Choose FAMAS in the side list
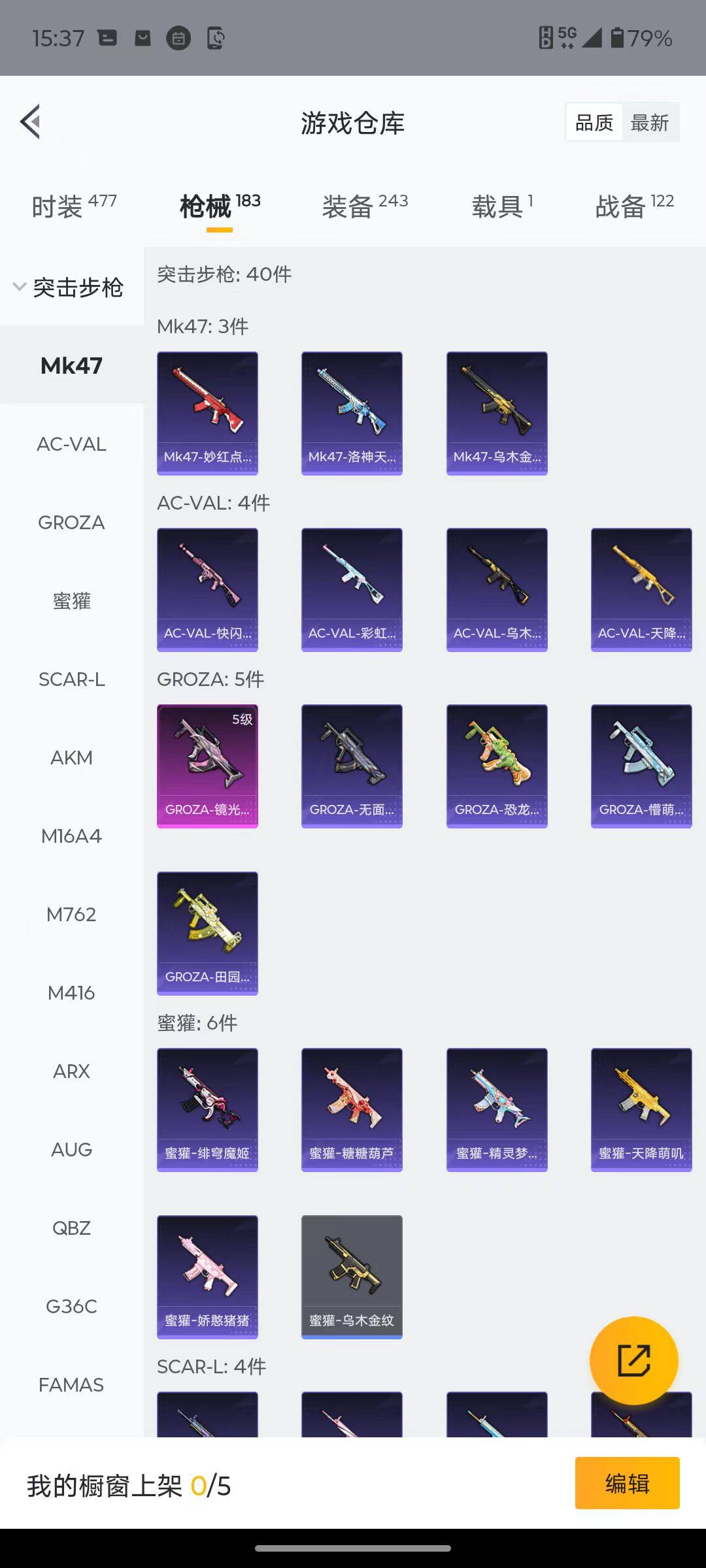 [x=71, y=1385]
